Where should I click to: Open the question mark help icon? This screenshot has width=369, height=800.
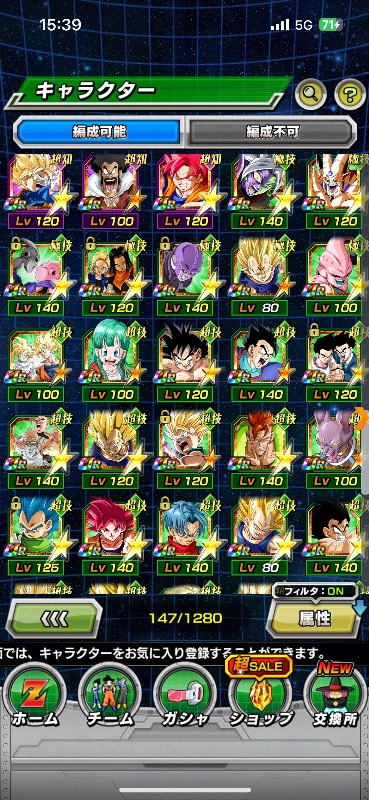[350, 93]
